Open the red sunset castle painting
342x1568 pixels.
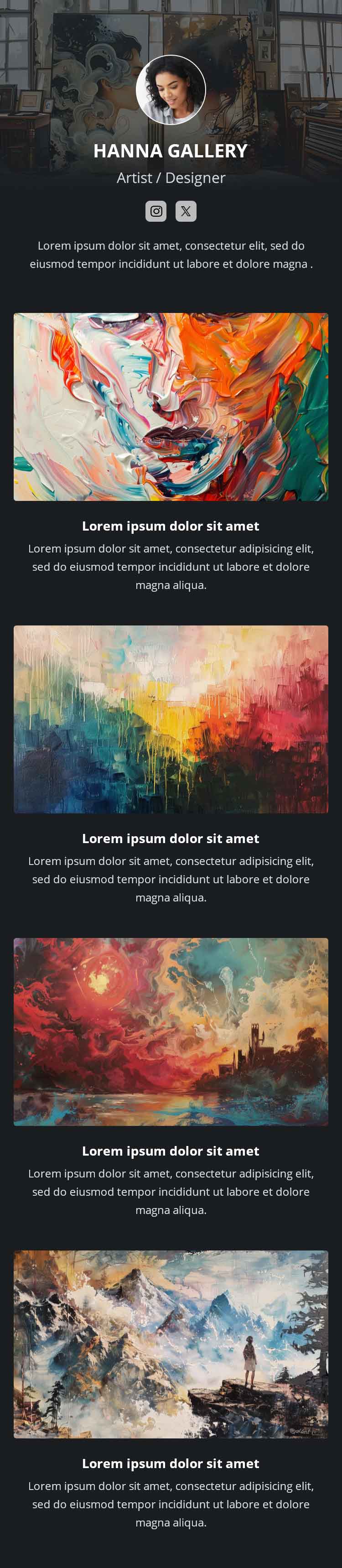click(x=171, y=1031)
